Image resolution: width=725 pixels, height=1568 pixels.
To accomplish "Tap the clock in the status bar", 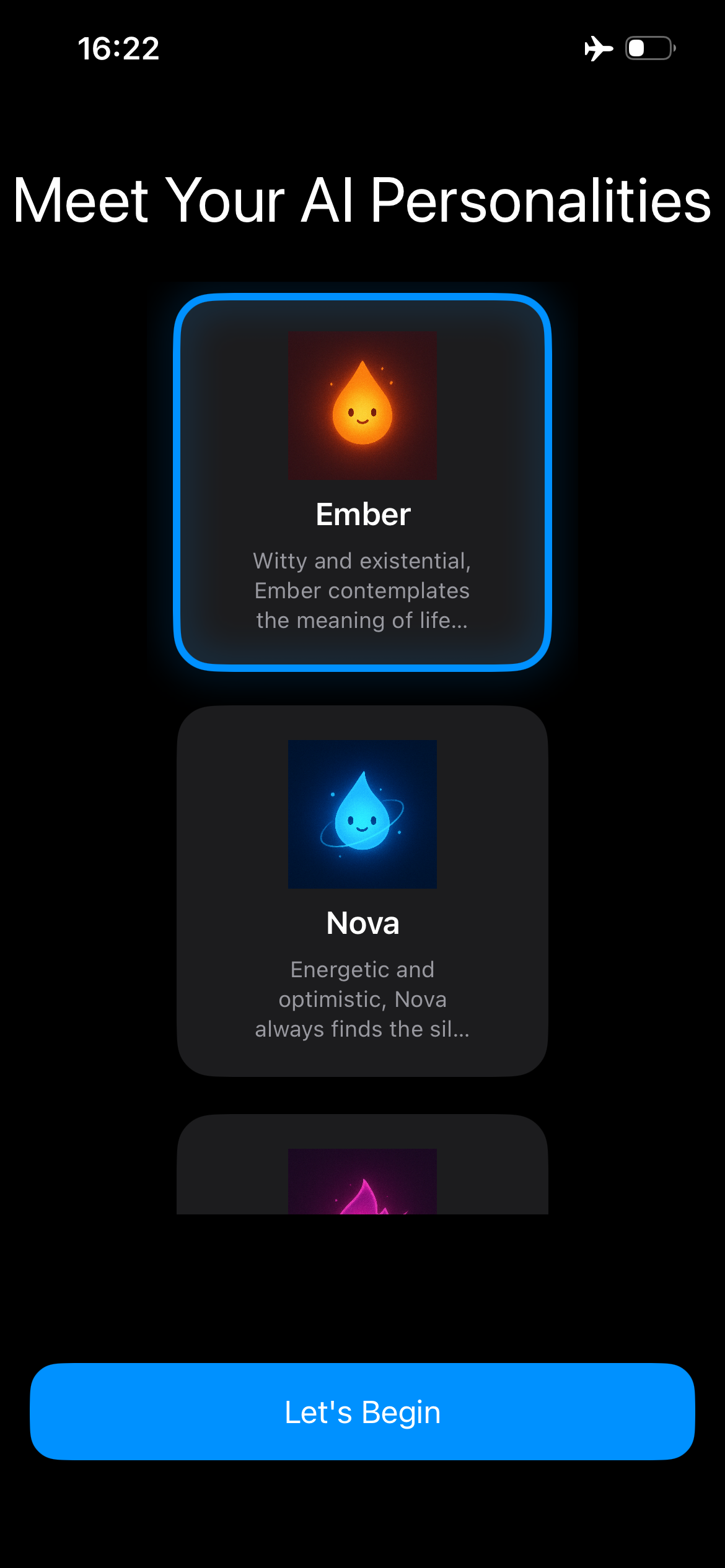I will [x=118, y=48].
